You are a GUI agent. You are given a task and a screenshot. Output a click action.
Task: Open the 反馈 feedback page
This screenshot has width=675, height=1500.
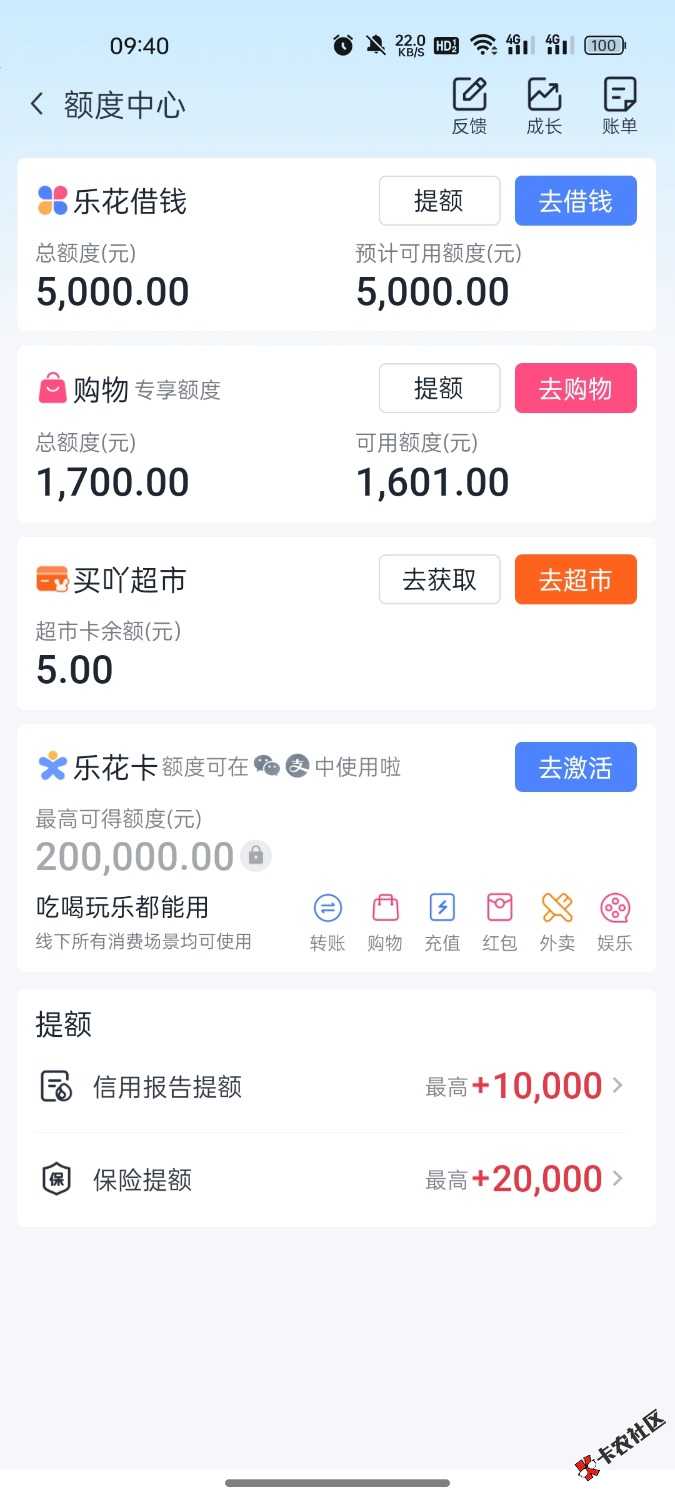coord(469,106)
